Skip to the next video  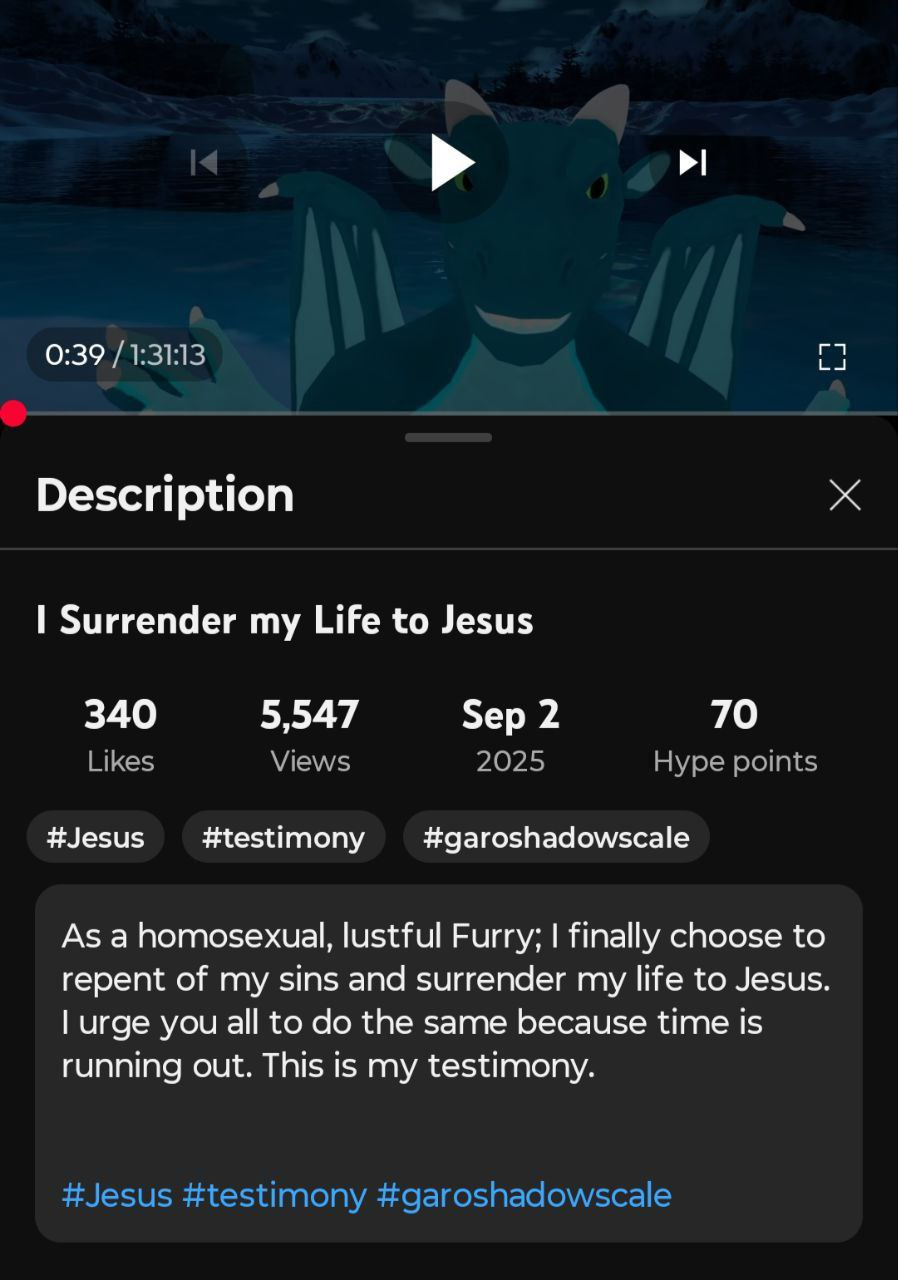693,162
